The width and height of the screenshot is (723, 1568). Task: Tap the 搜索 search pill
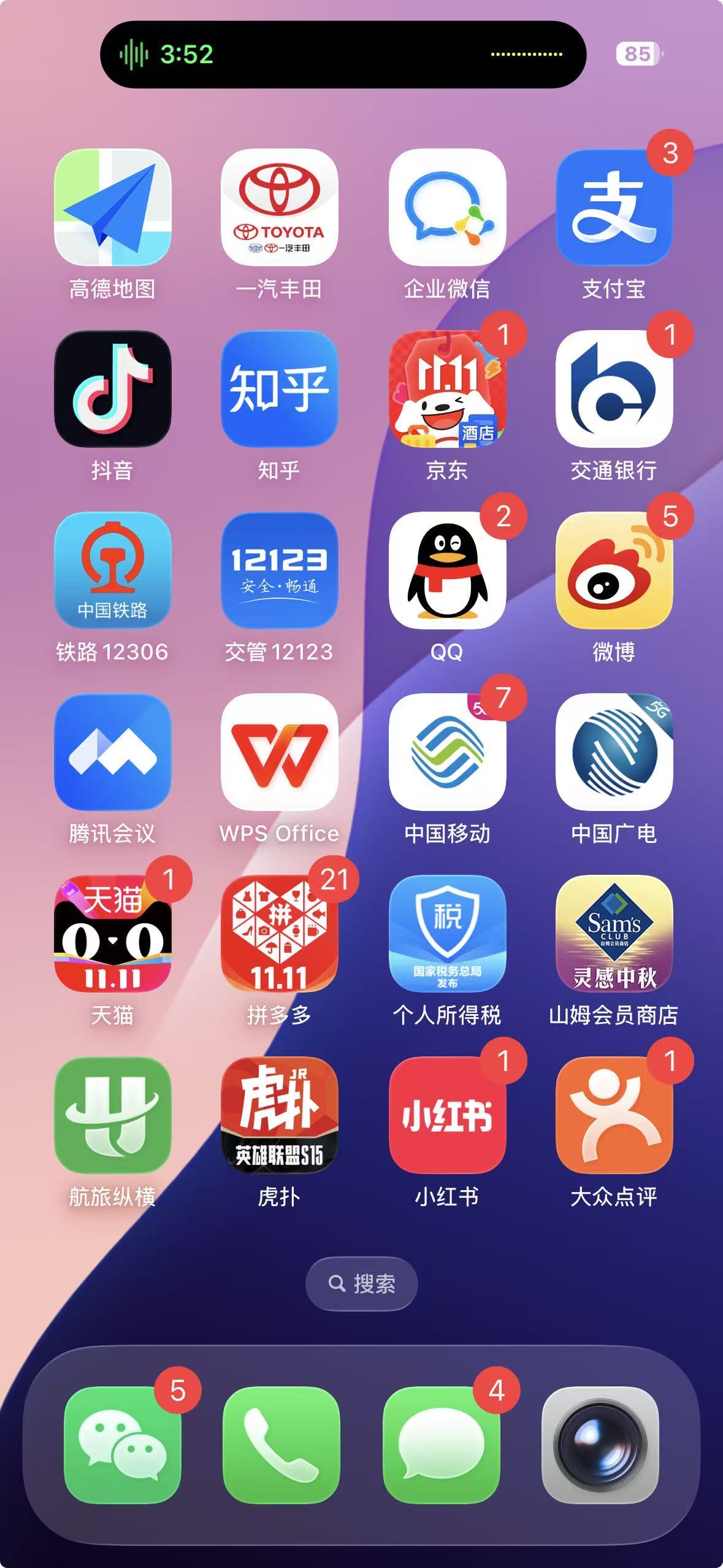coord(361,1283)
